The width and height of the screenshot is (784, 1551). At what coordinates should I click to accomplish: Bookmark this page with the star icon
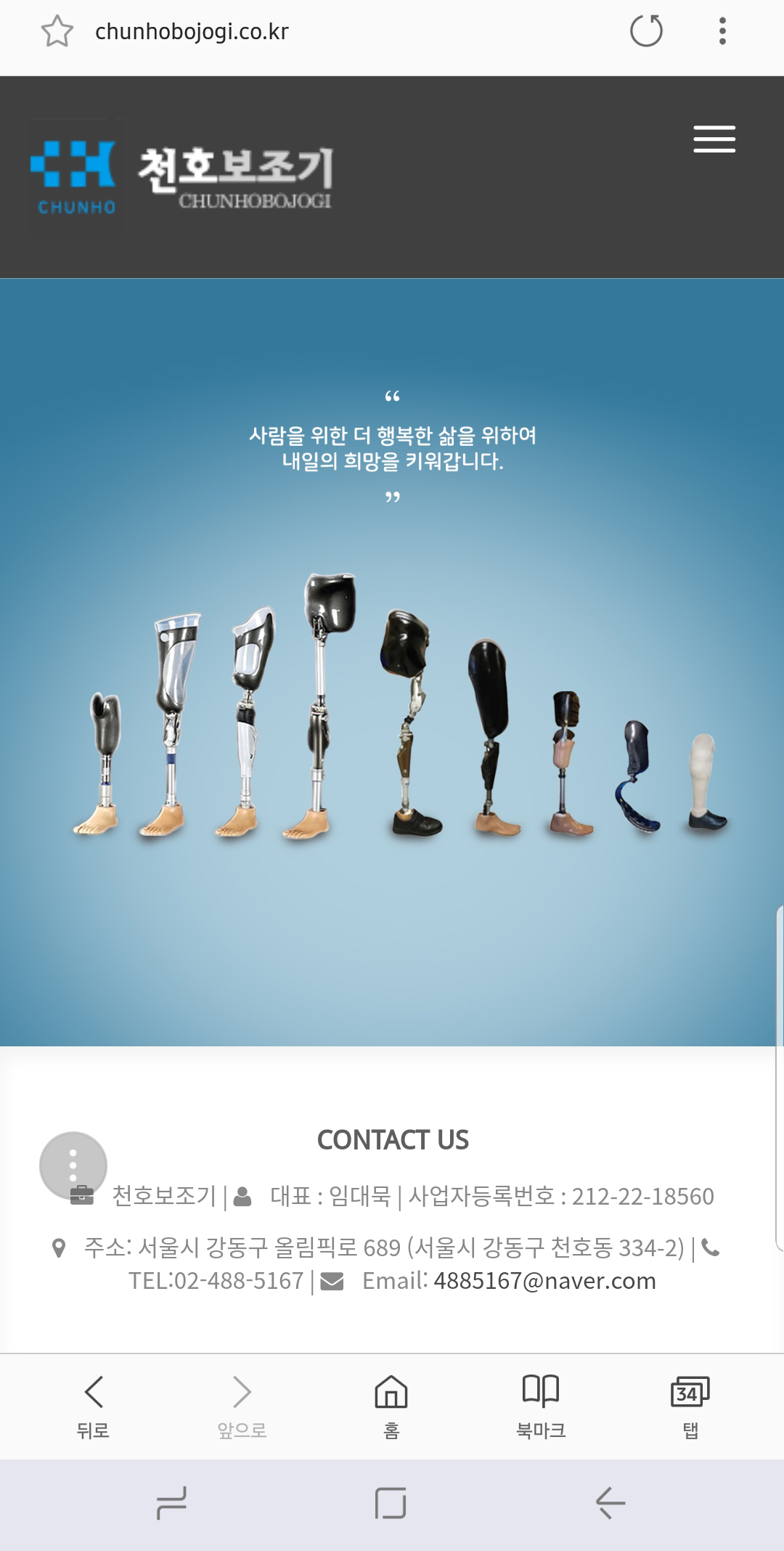click(57, 32)
